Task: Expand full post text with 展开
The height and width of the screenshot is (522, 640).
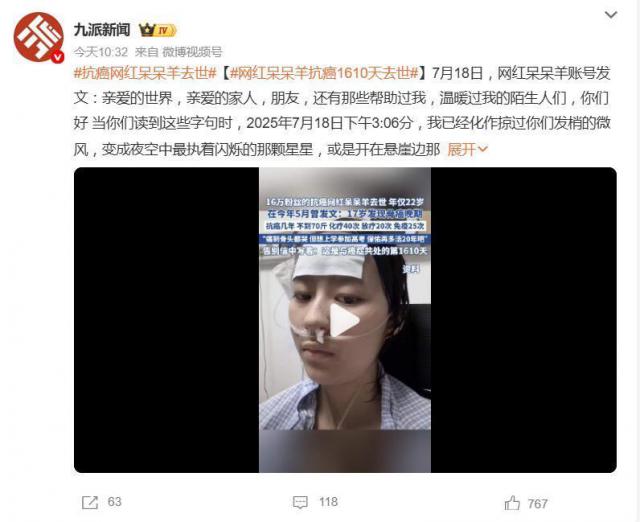Action: tap(467, 150)
